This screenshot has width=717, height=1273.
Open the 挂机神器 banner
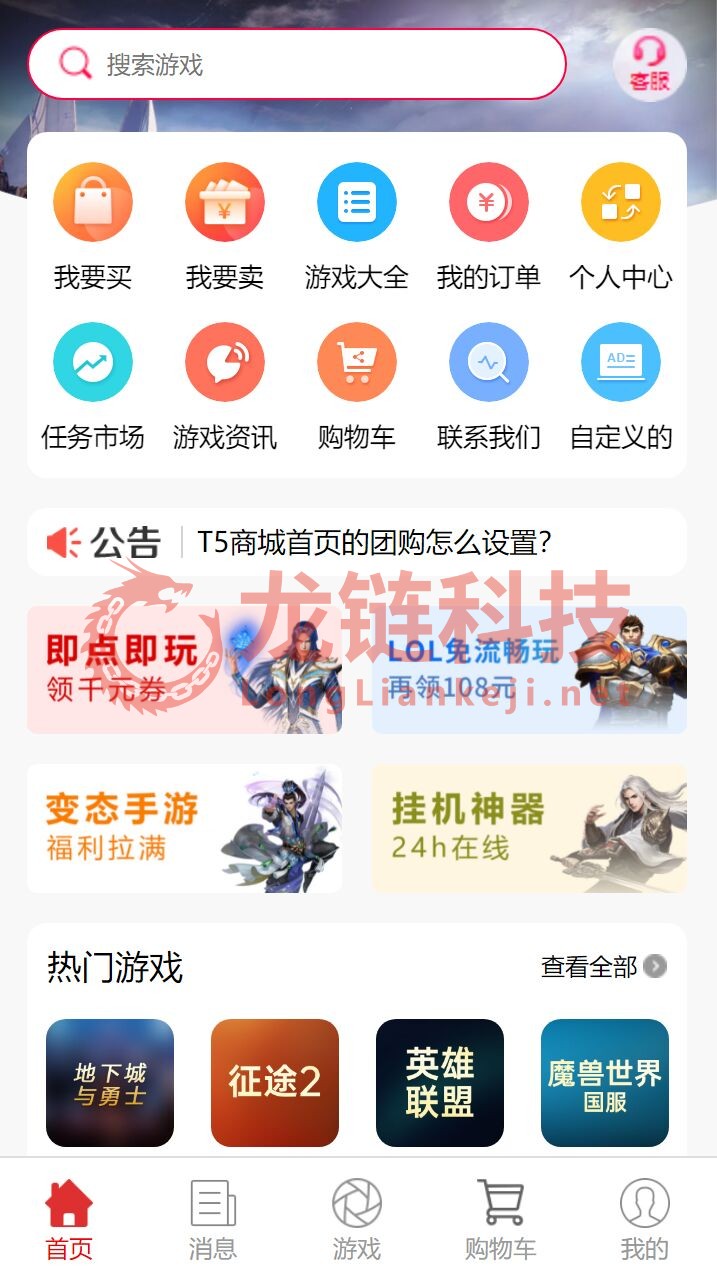529,828
